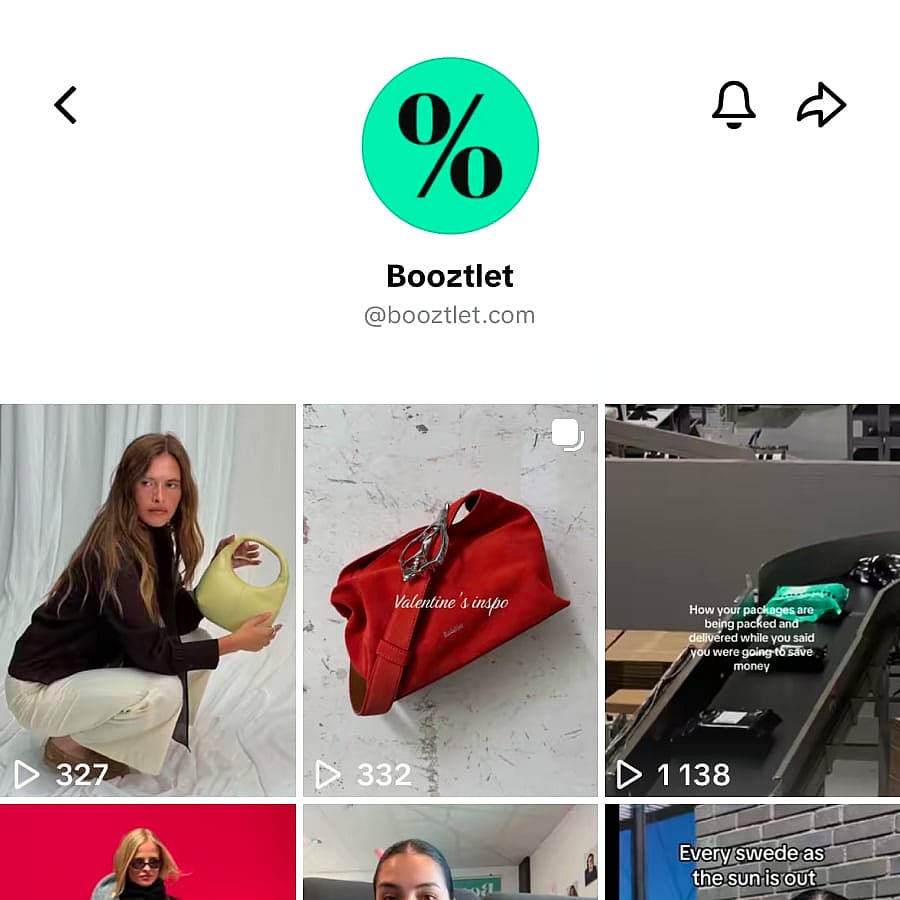The image size is (900, 900).
Task: Open the video with the red background
Action: click(x=148, y=853)
